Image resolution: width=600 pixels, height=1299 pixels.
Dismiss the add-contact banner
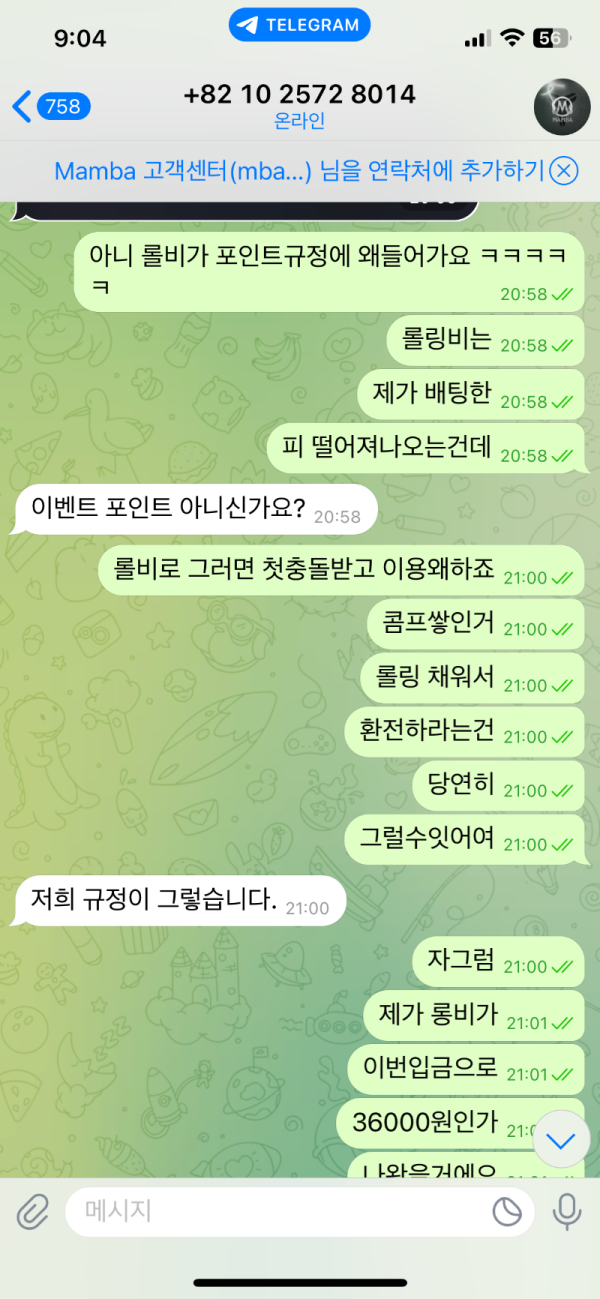pos(565,171)
